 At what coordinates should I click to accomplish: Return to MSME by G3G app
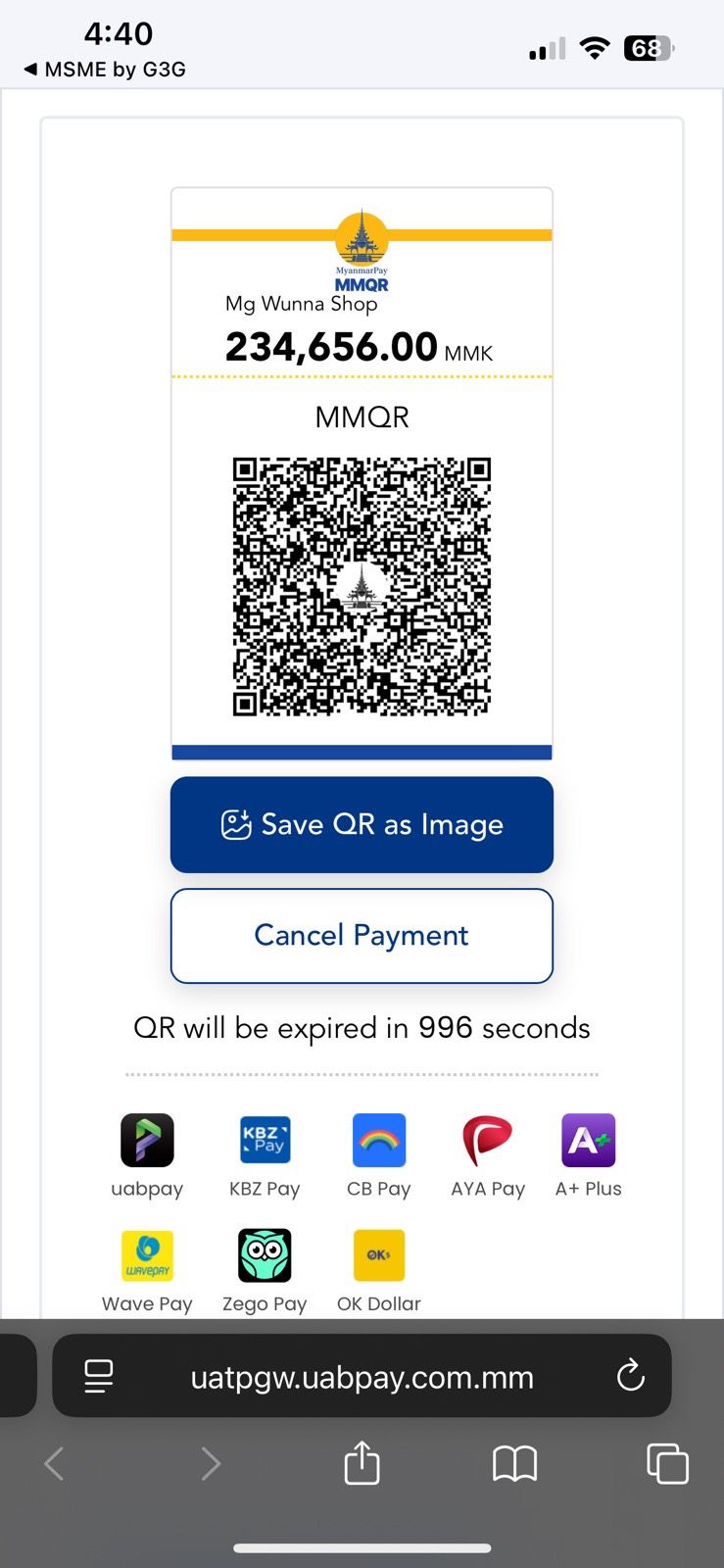coord(101,69)
